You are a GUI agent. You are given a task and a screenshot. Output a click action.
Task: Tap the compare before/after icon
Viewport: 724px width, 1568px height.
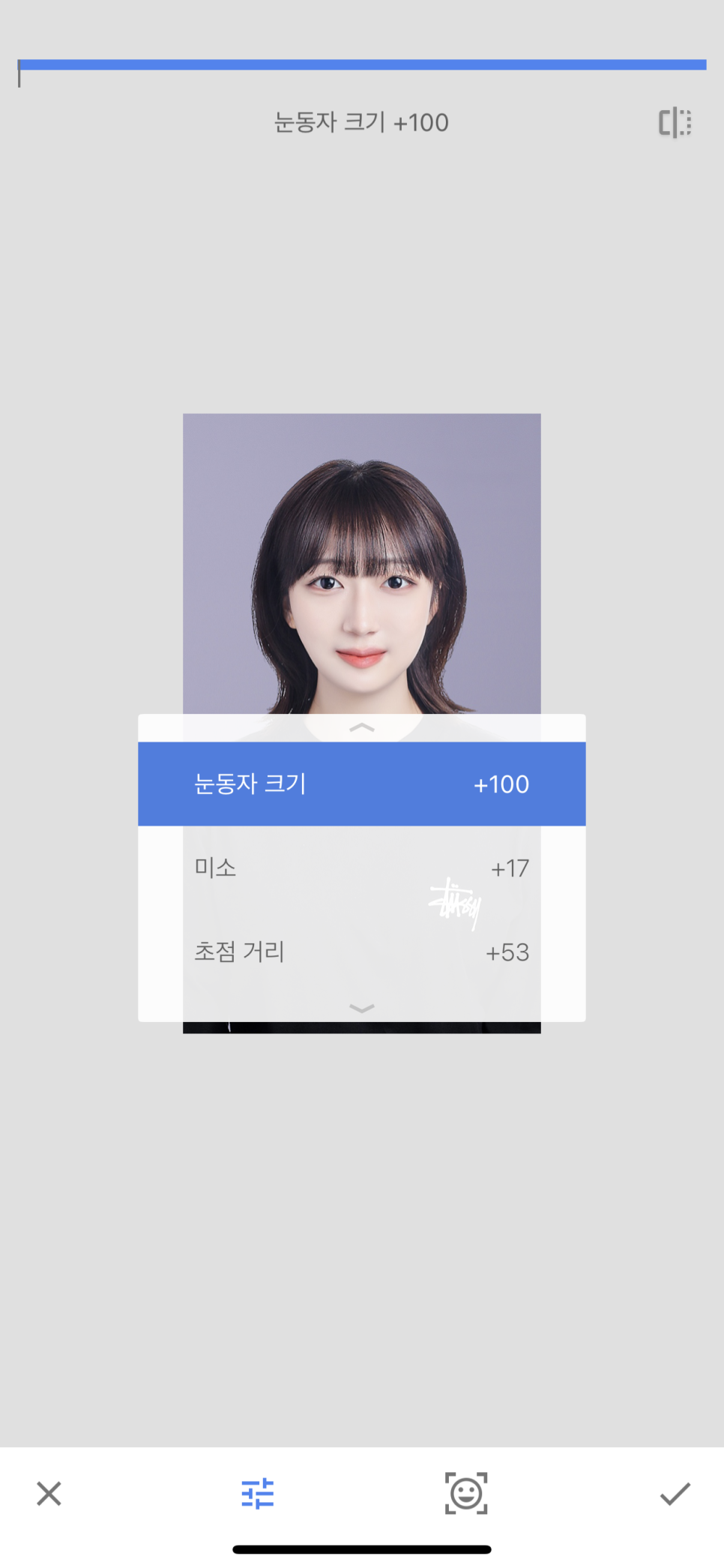[x=675, y=123]
